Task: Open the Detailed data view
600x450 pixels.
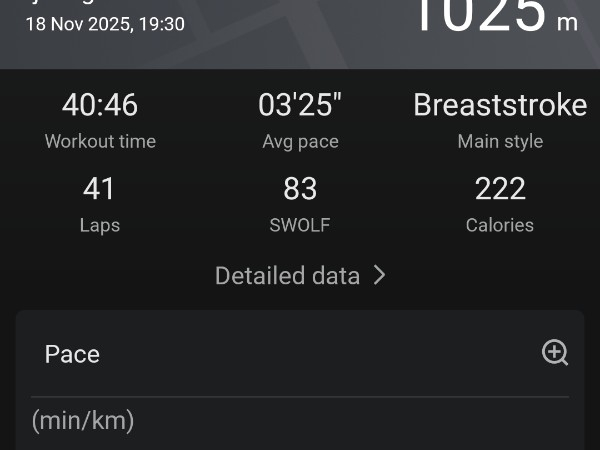Action: (x=300, y=276)
